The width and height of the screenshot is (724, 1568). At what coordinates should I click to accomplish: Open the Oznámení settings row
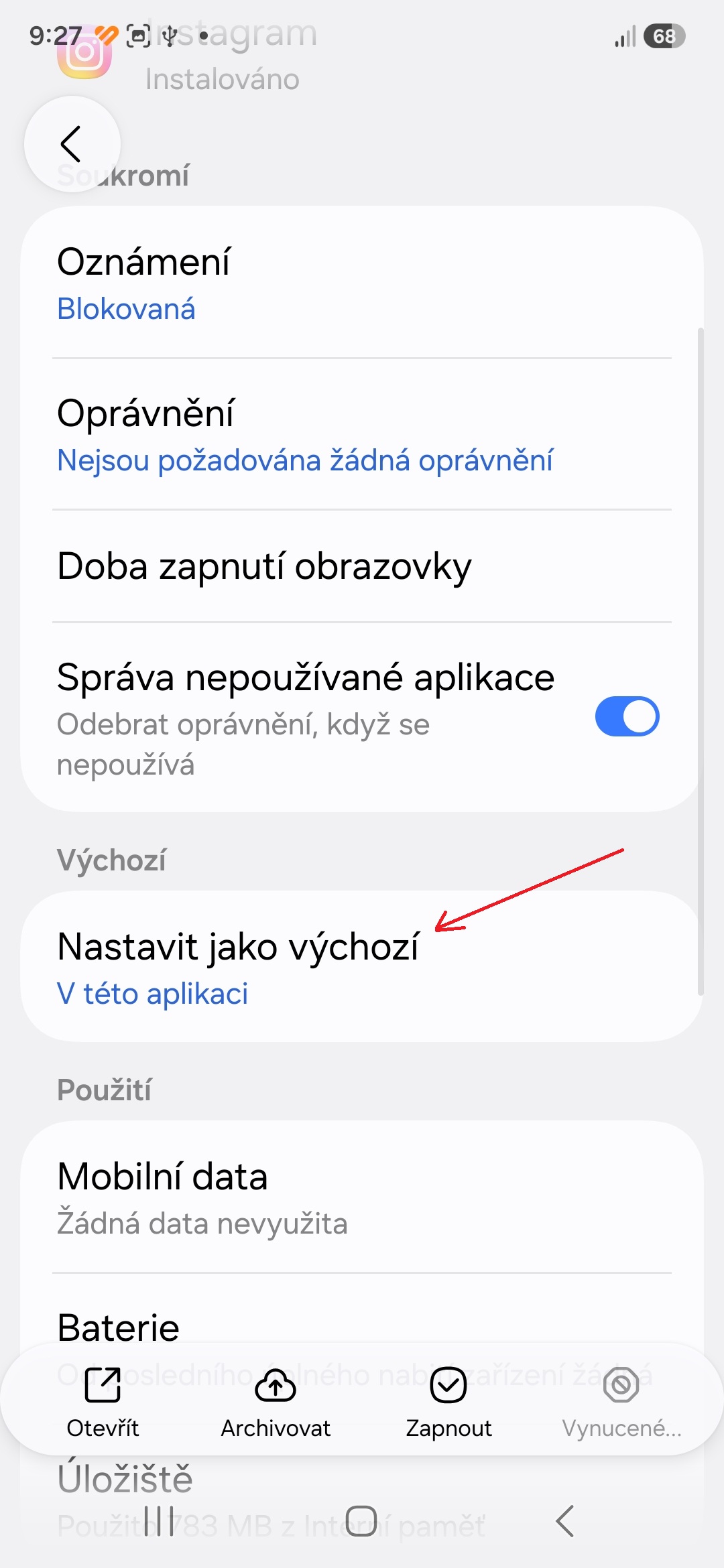tap(362, 283)
